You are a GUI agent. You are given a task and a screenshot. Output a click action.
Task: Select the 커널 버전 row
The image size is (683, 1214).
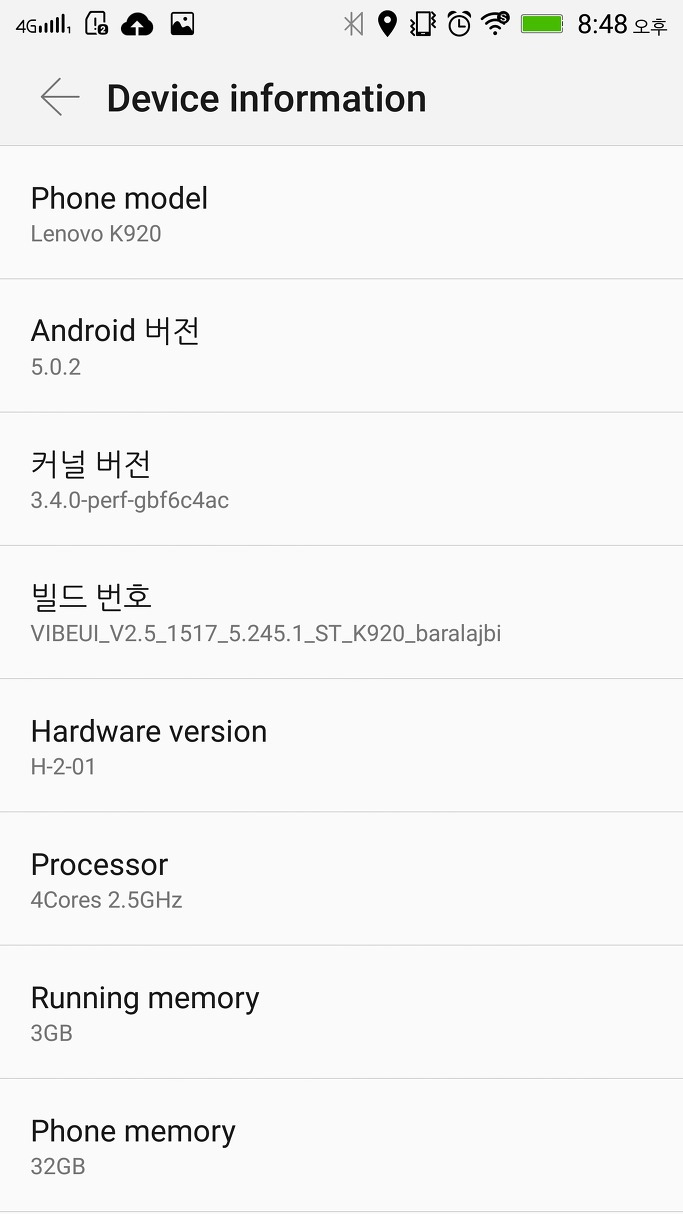[x=341, y=478]
